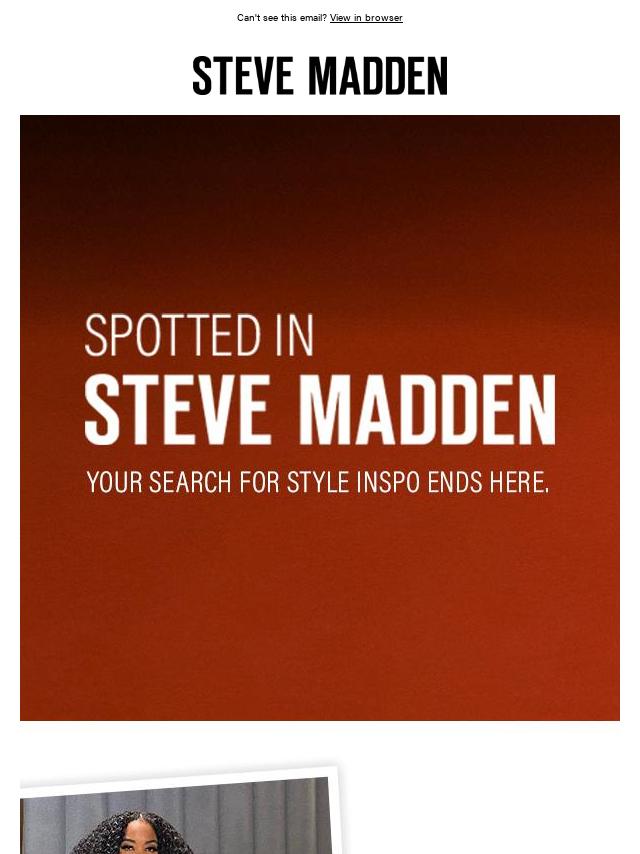Open the Spotted in Steve Madden banner
Viewport: 640px width, 854px height.
tap(320, 417)
